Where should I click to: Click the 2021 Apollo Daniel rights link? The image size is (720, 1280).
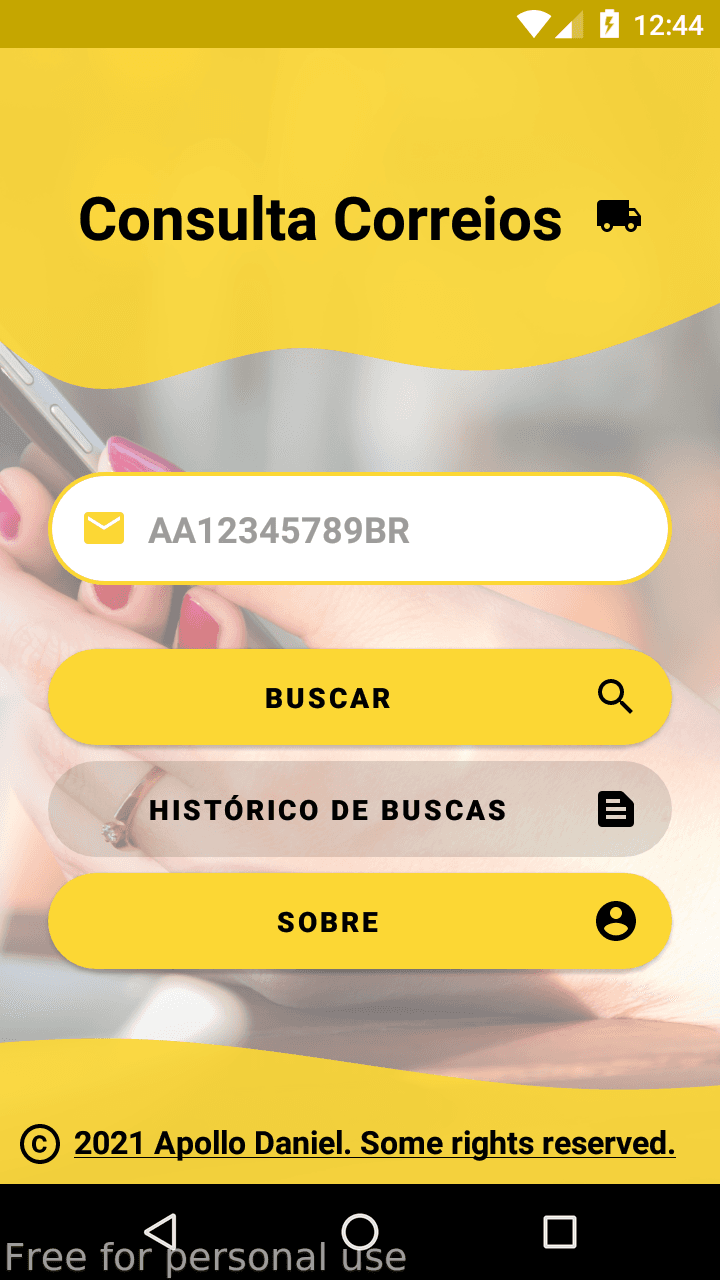point(373,1142)
